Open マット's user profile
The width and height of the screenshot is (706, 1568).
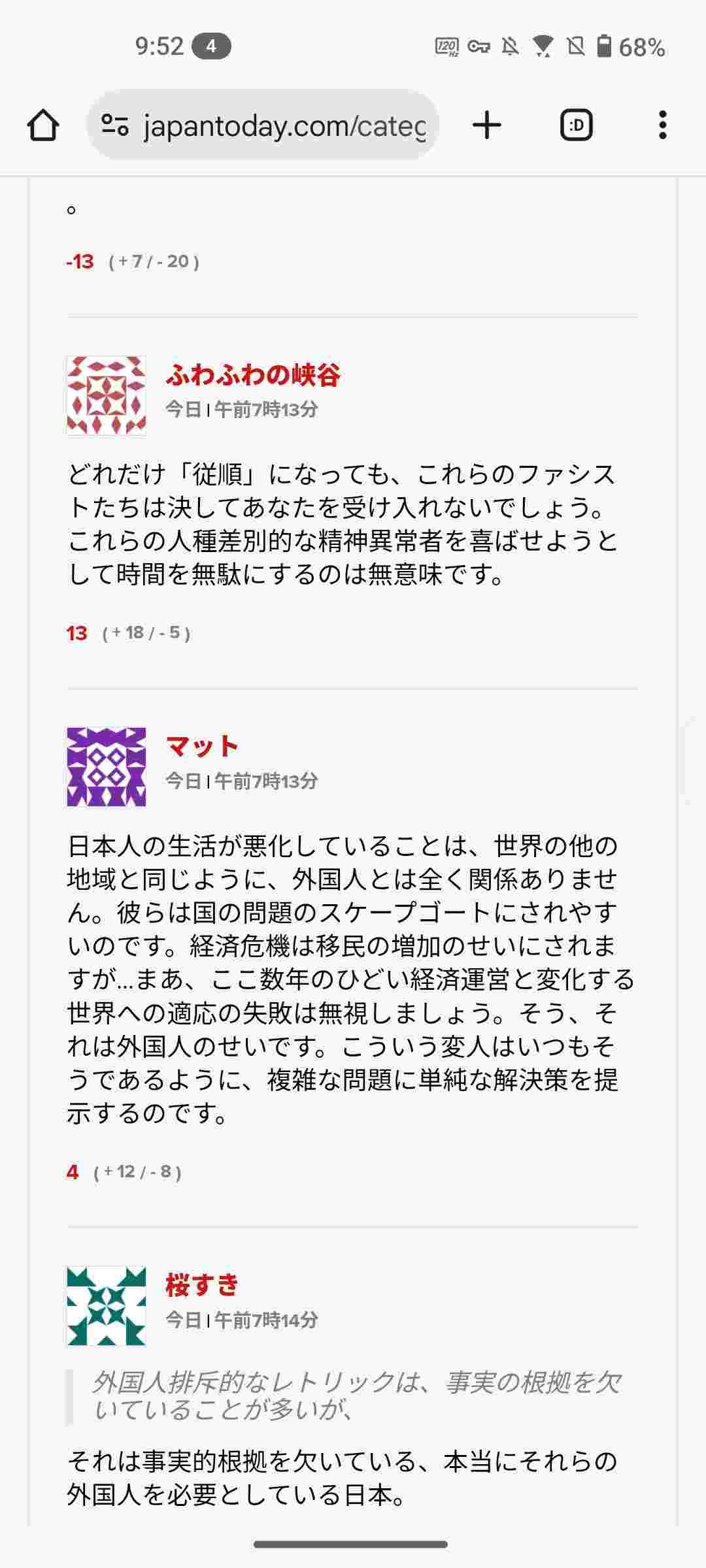[x=202, y=746]
